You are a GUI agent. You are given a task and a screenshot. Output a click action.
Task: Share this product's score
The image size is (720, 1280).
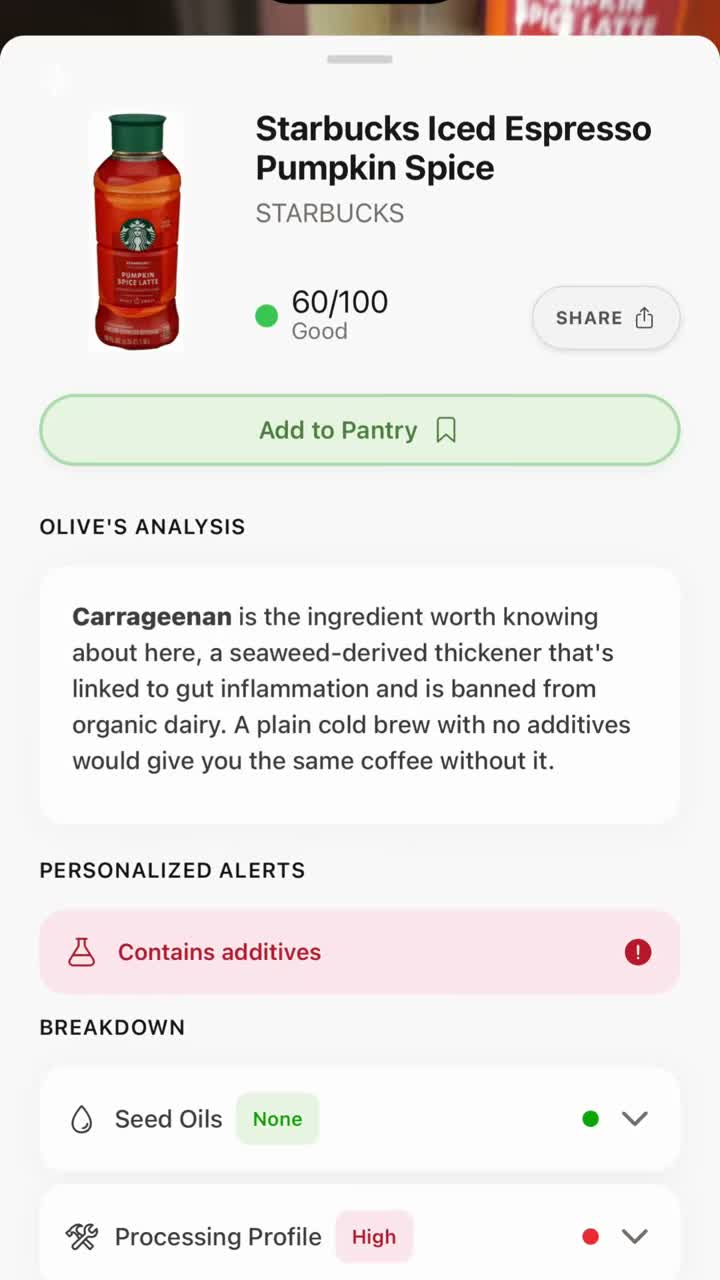click(x=606, y=318)
